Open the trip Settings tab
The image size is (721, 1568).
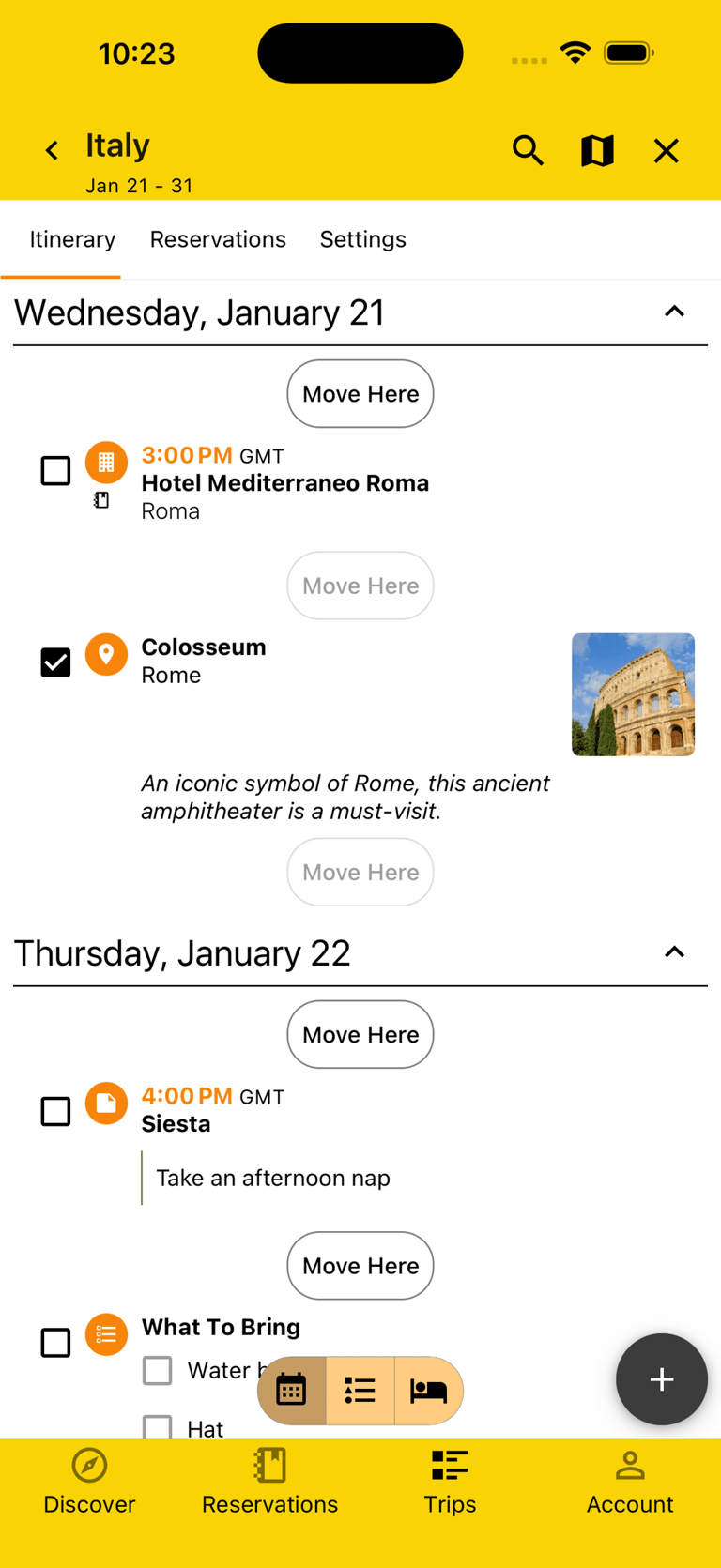(x=363, y=239)
